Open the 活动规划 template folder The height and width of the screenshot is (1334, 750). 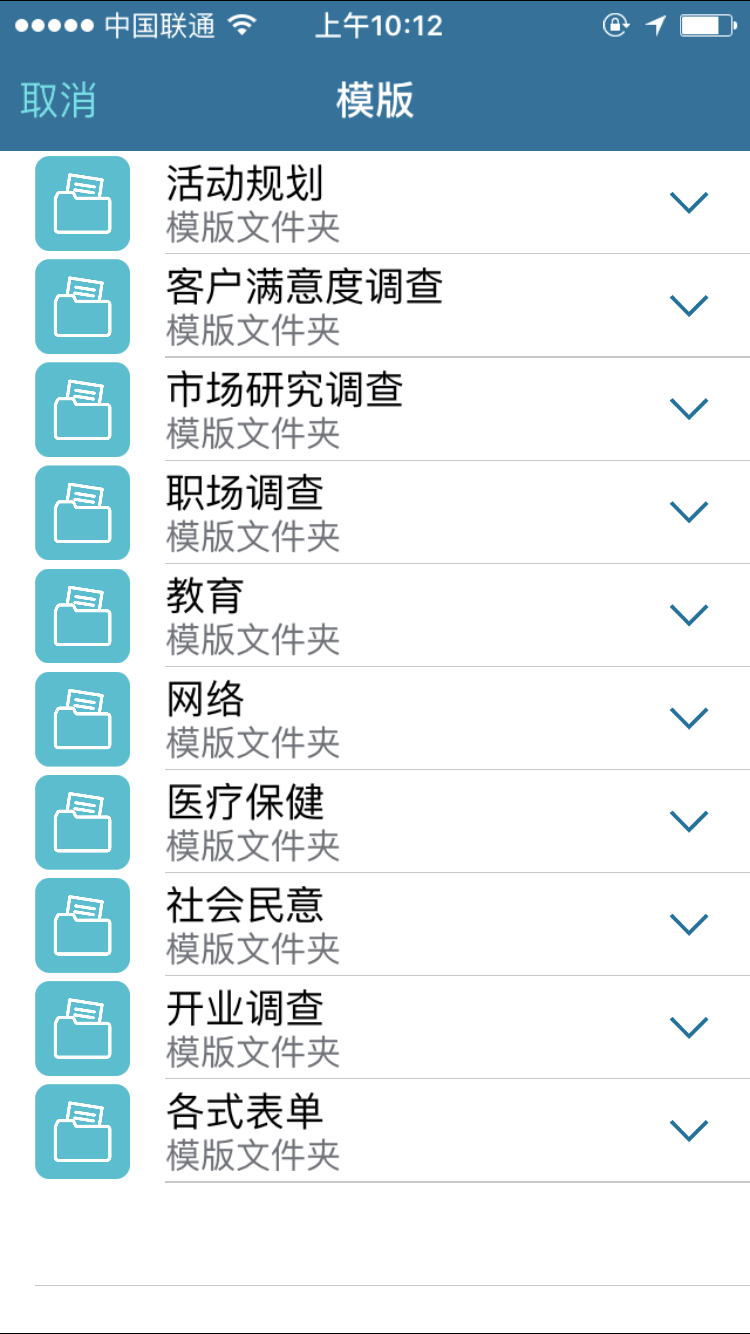click(375, 203)
